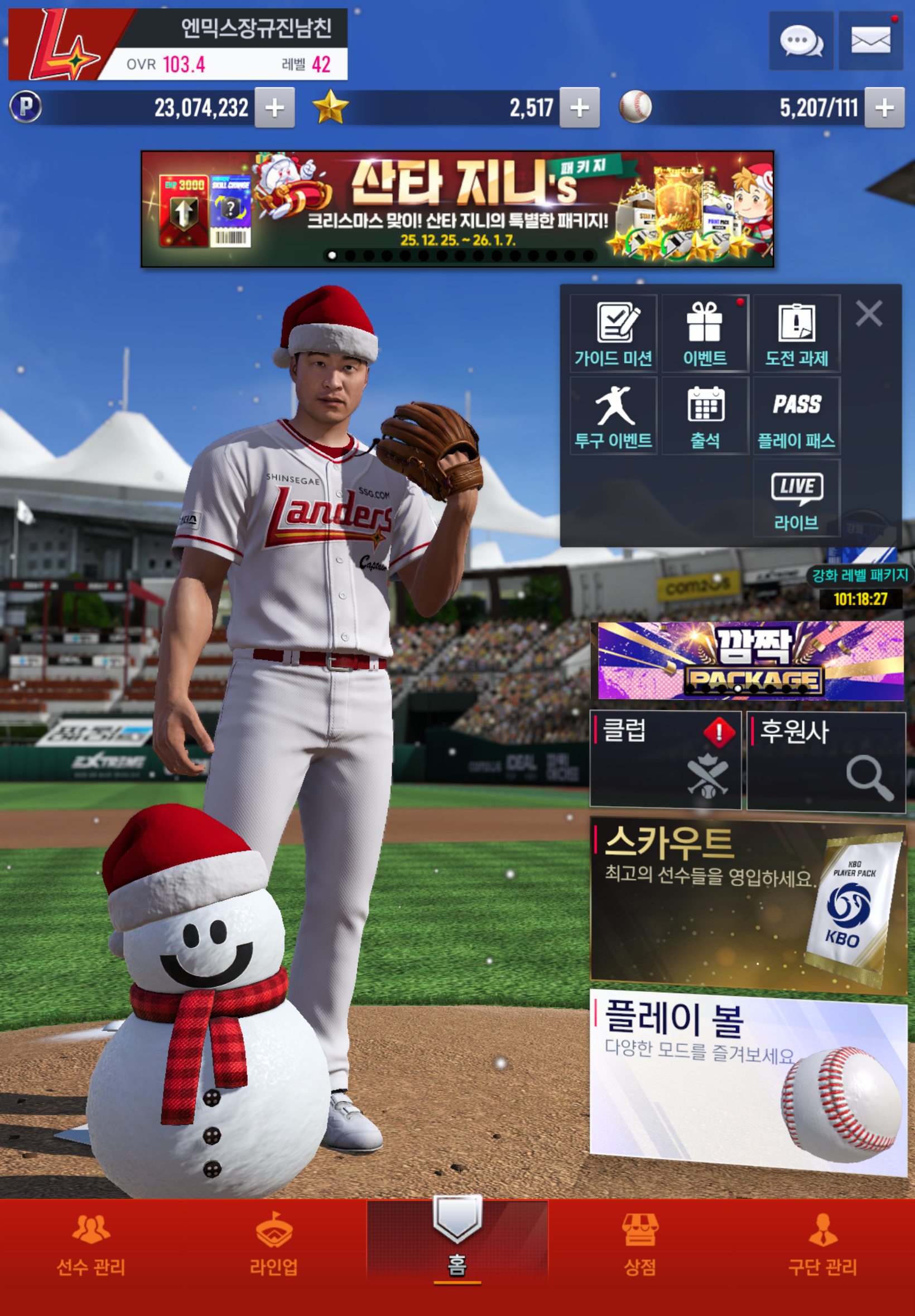Image resolution: width=915 pixels, height=1316 pixels.
Task: Add more stars with the plus button
Action: 580,107
